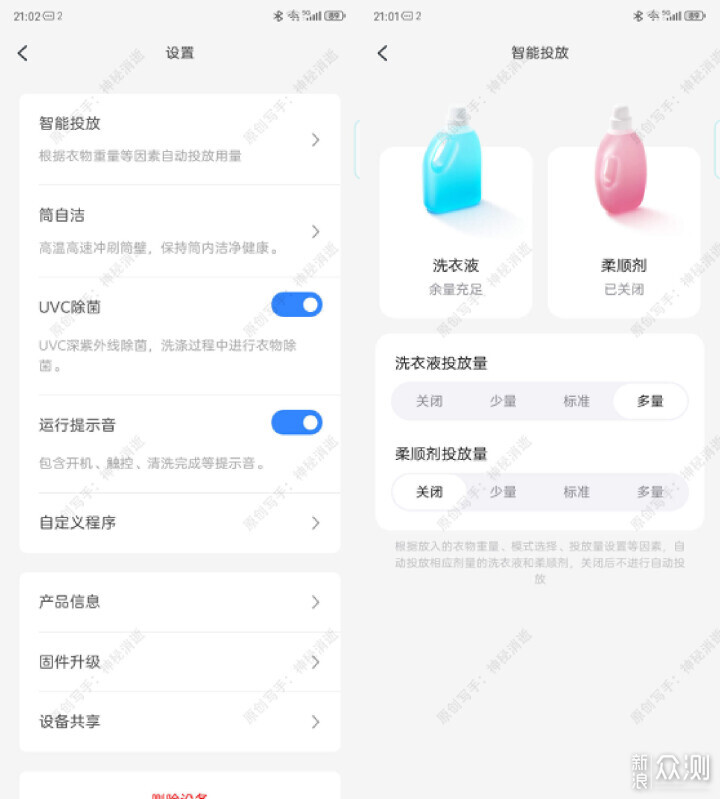Viewport: 720px width, 799px height.
Task: Set 洗衣液投放量 to 少量
Action: (503, 401)
